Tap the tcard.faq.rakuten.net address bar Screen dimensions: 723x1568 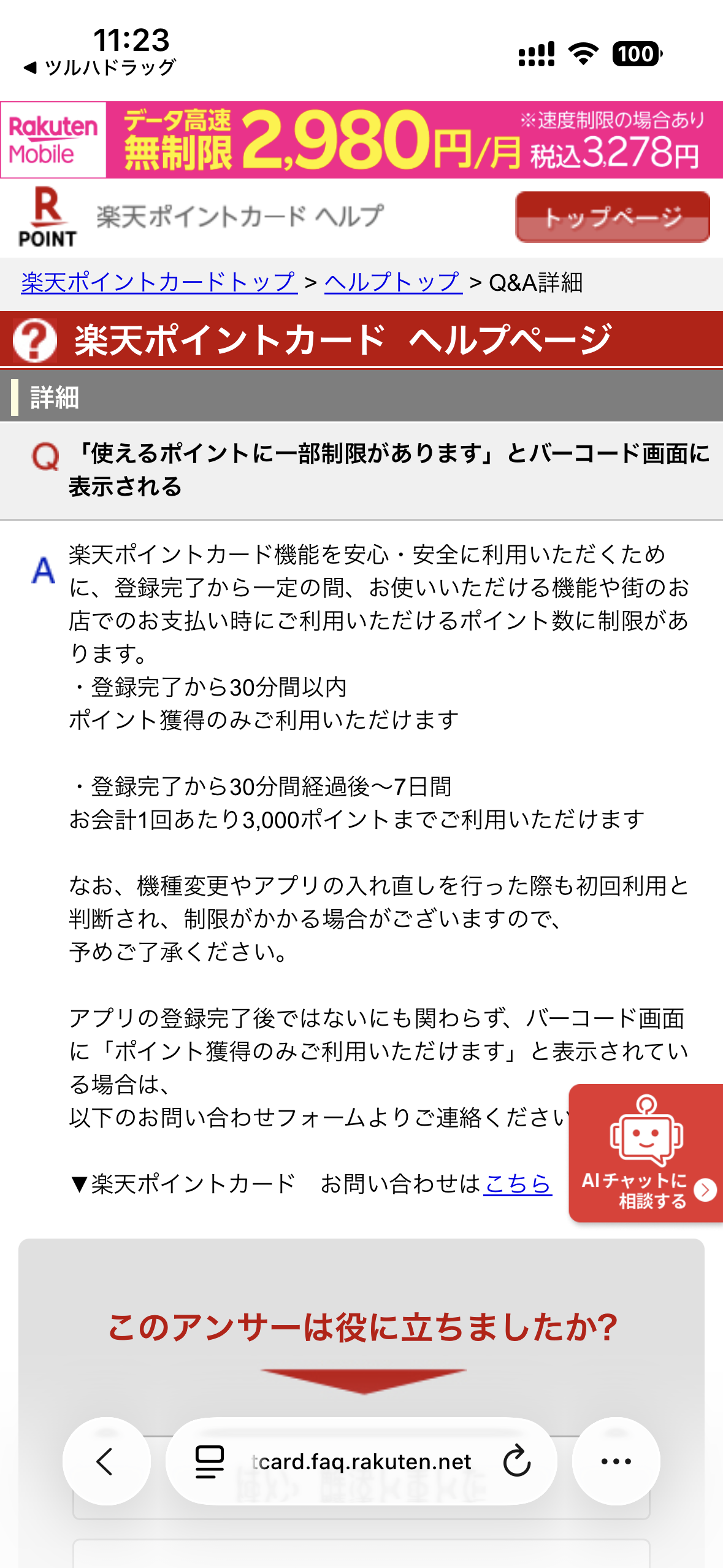tap(361, 1461)
